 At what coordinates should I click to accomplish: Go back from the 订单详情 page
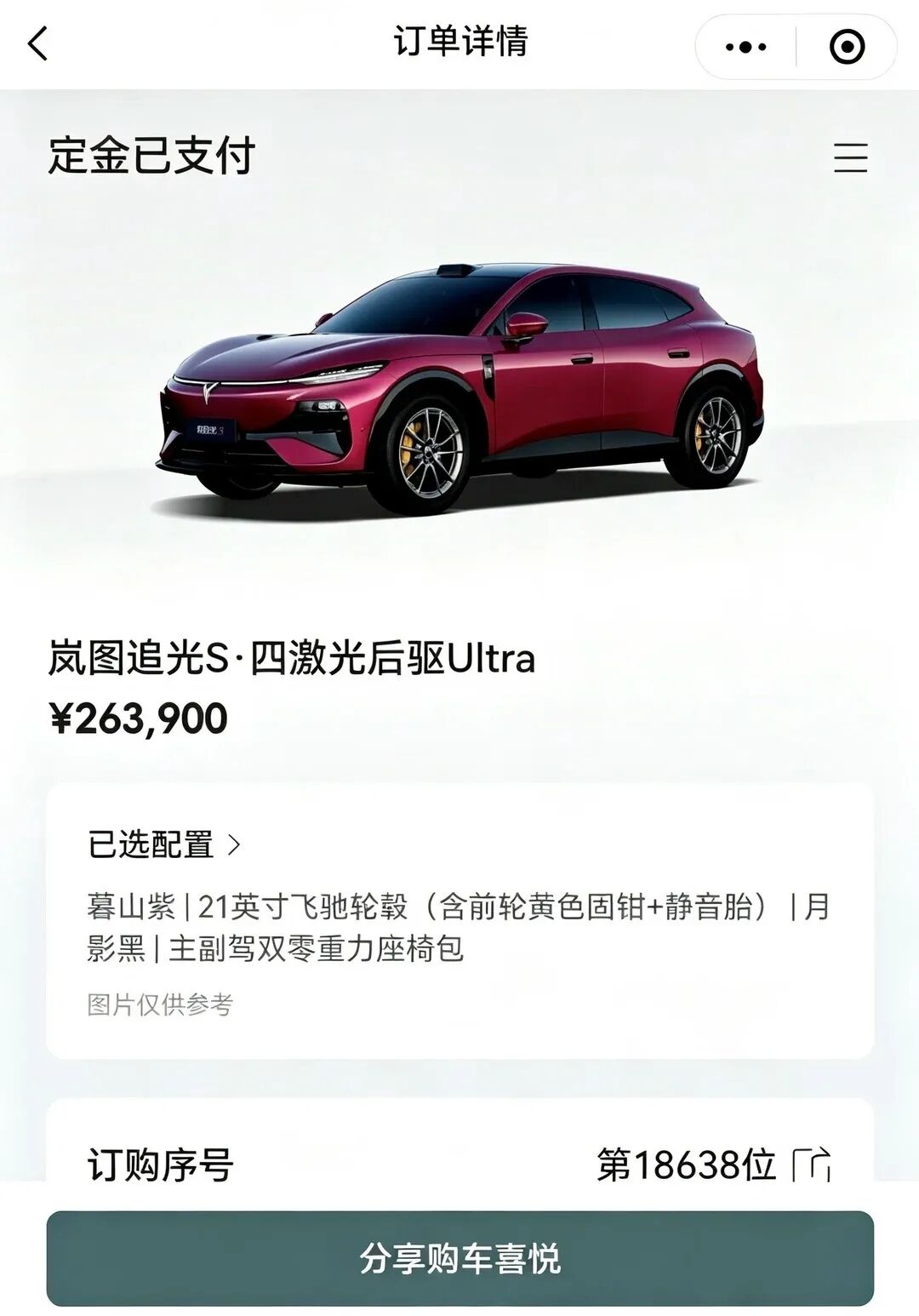38,43
